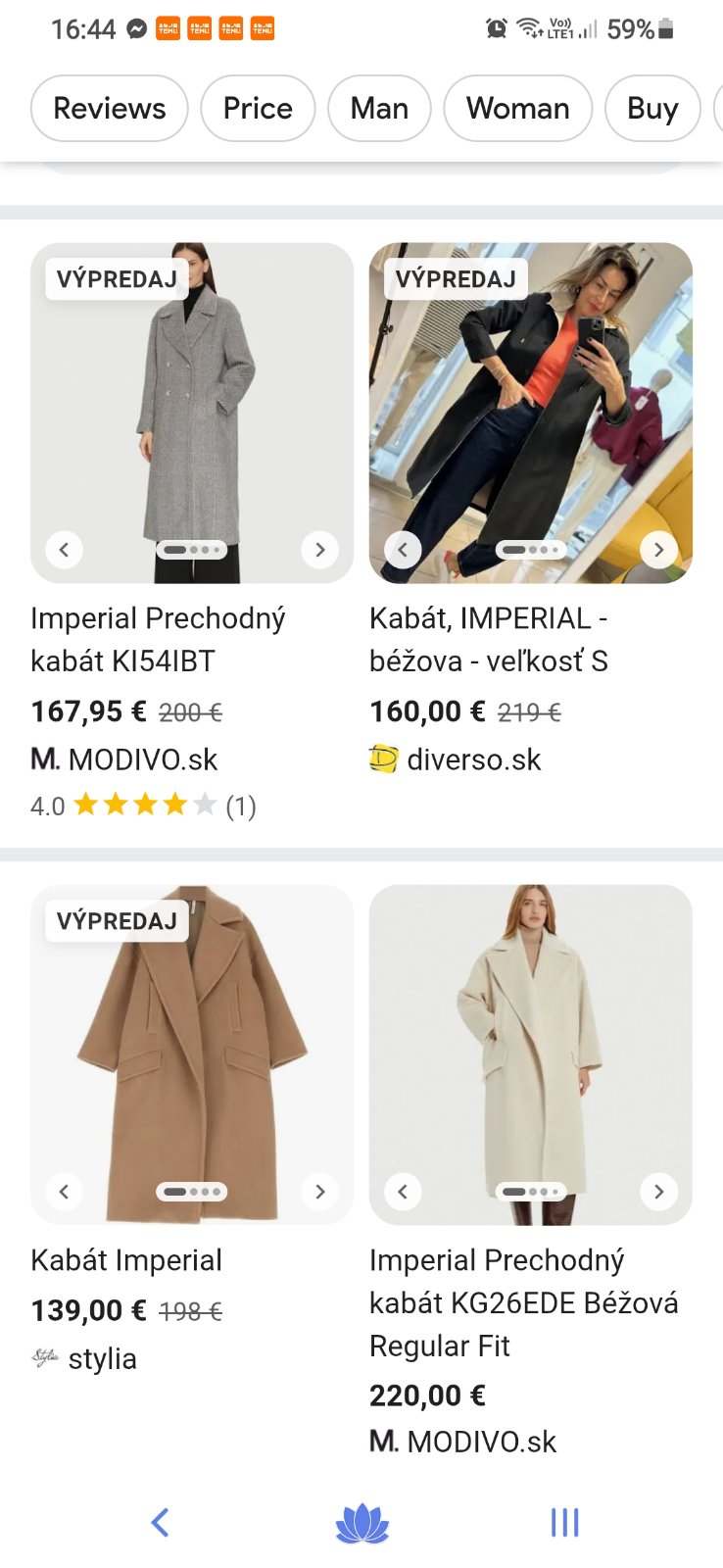Open Imperial Prechodný kabát KI54IBT product
Viewport: 723px width, 1568px height.
pos(158,639)
